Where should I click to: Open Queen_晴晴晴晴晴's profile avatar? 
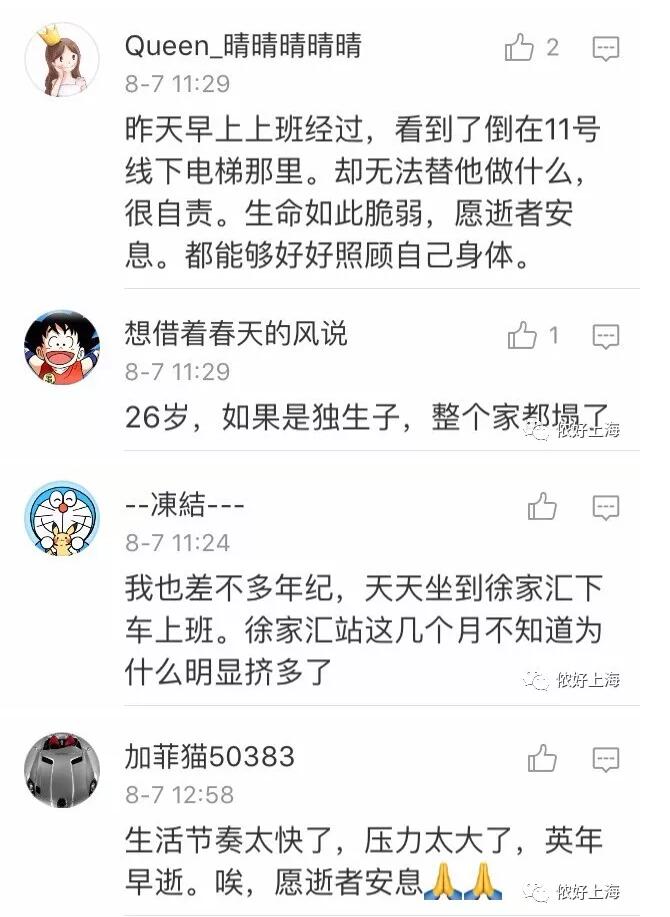click(x=61, y=60)
